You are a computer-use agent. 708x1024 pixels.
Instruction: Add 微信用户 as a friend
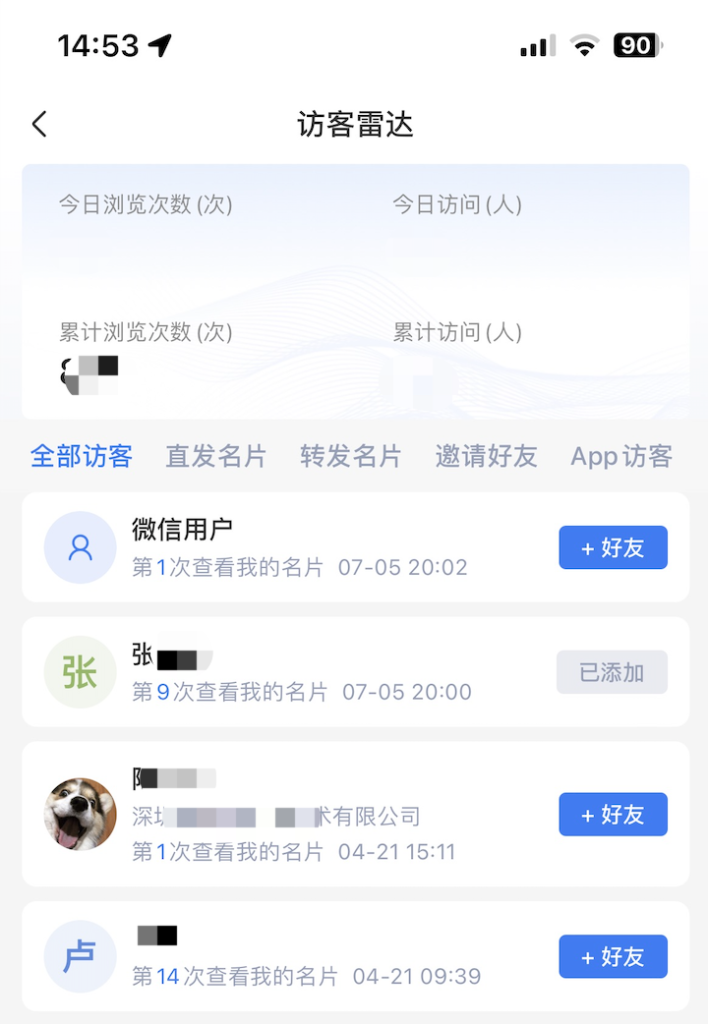(x=612, y=547)
